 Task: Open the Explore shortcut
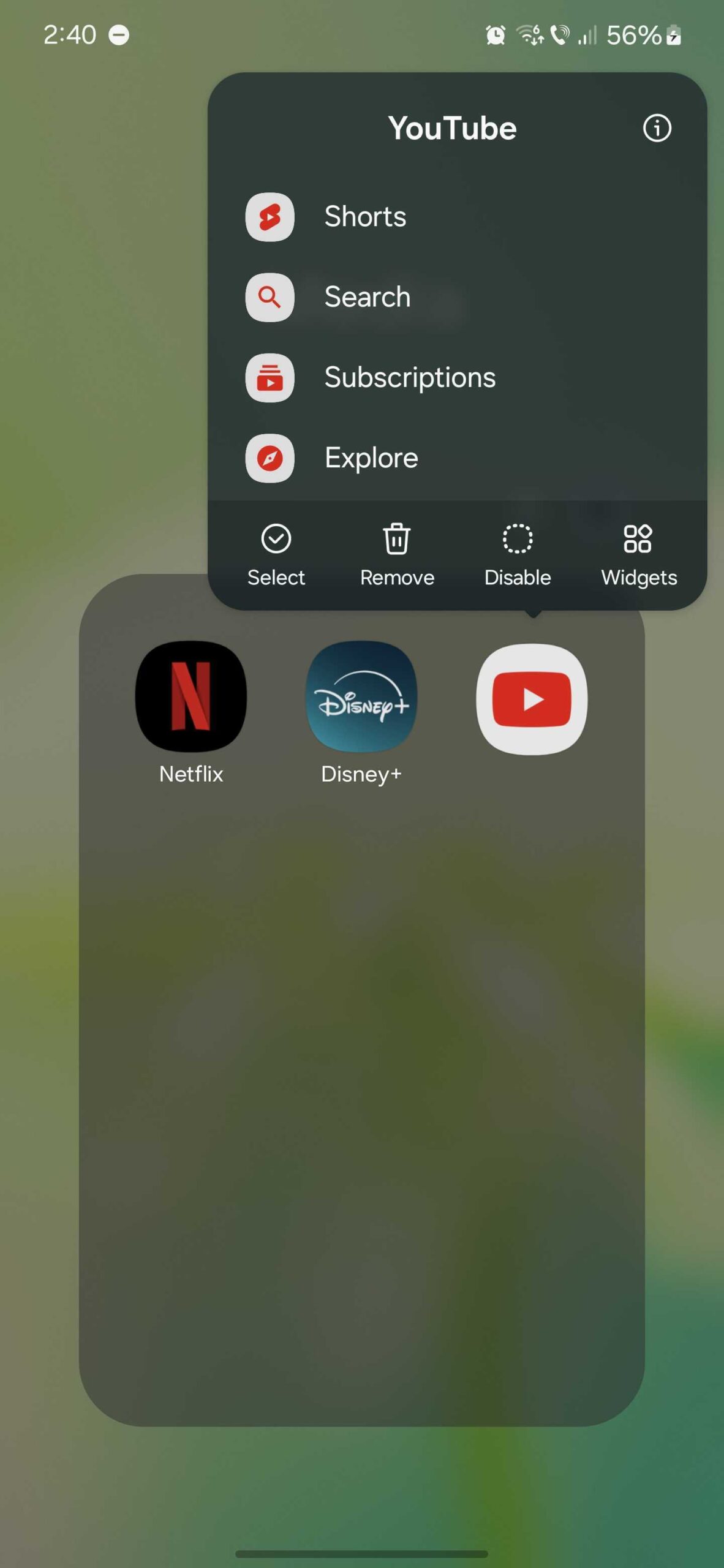pos(371,458)
